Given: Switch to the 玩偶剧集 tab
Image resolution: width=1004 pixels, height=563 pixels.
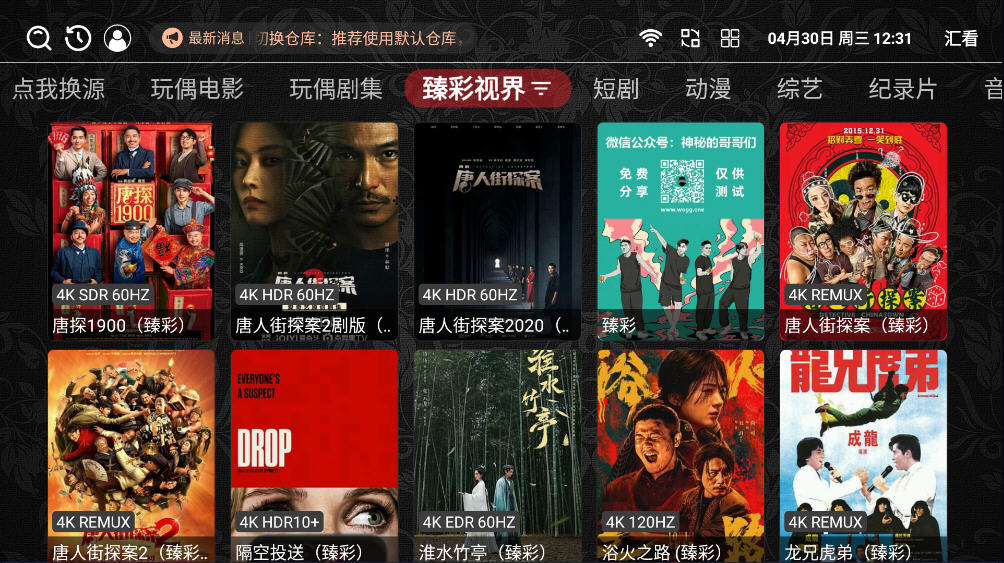Looking at the screenshot, I should pos(336,89).
